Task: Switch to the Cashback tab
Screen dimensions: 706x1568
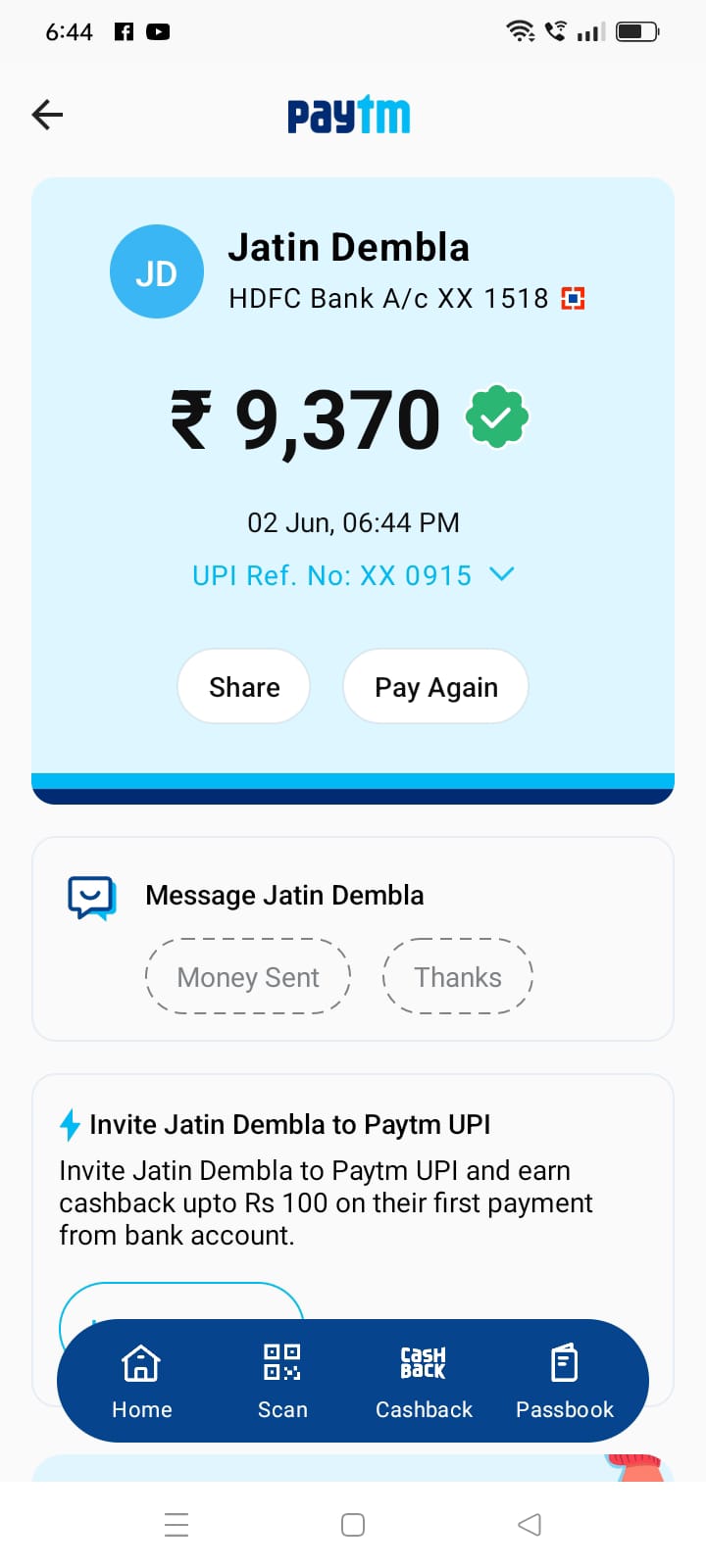Action: (x=424, y=1381)
